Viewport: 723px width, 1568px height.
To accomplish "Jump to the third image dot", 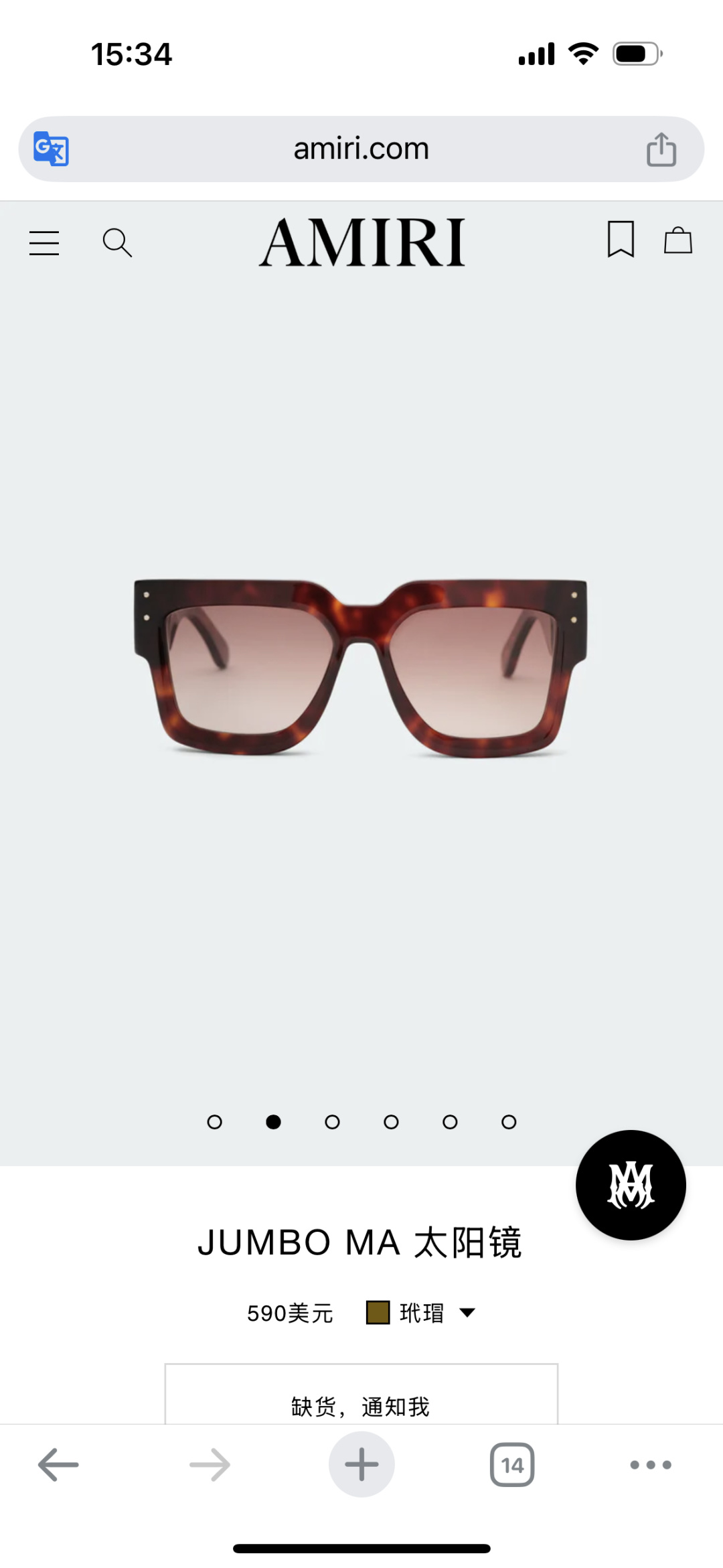I will (x=332, y=1122).
